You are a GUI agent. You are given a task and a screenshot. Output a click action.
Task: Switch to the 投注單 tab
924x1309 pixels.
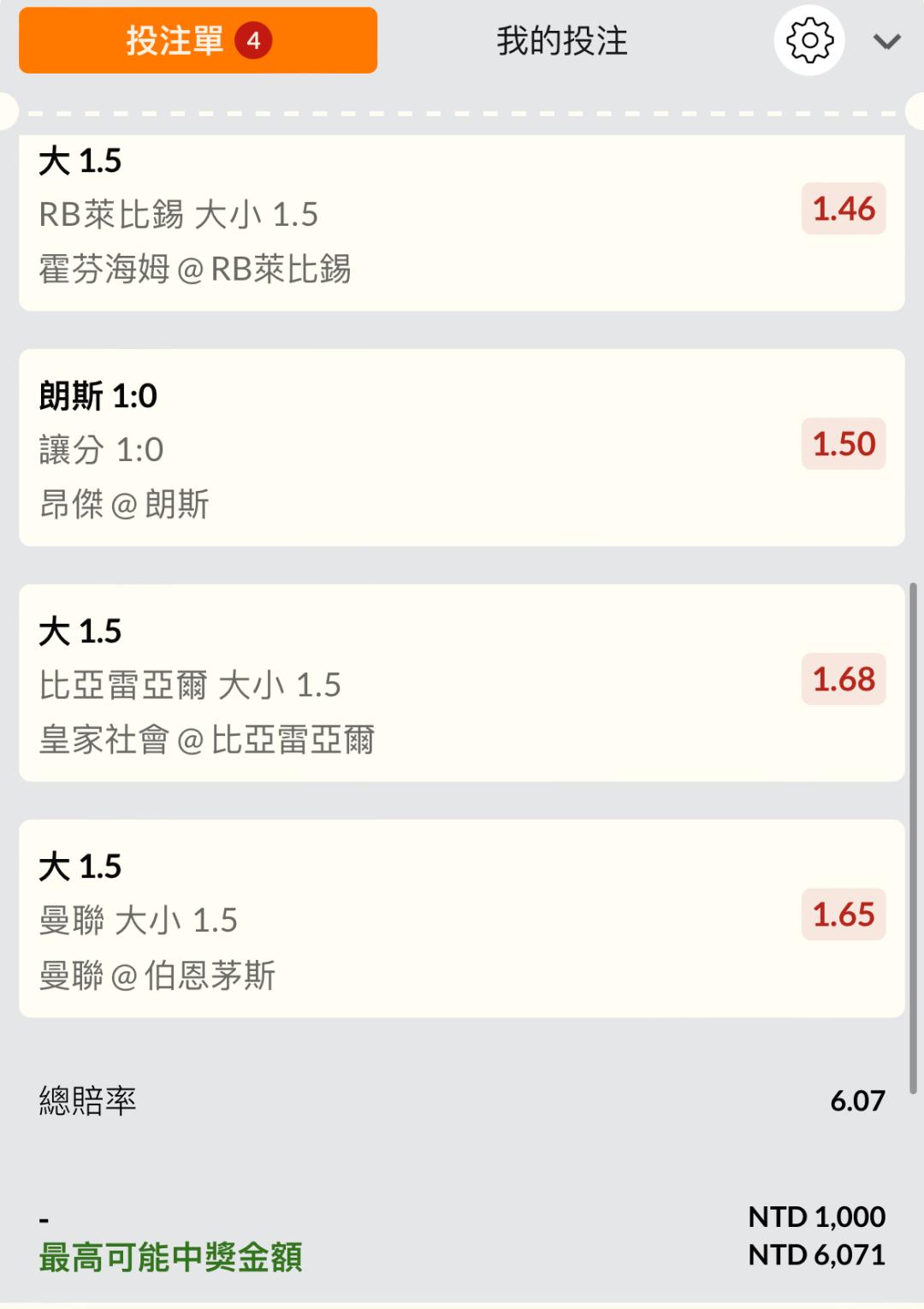pyautogui.click(x=198, y=40)
